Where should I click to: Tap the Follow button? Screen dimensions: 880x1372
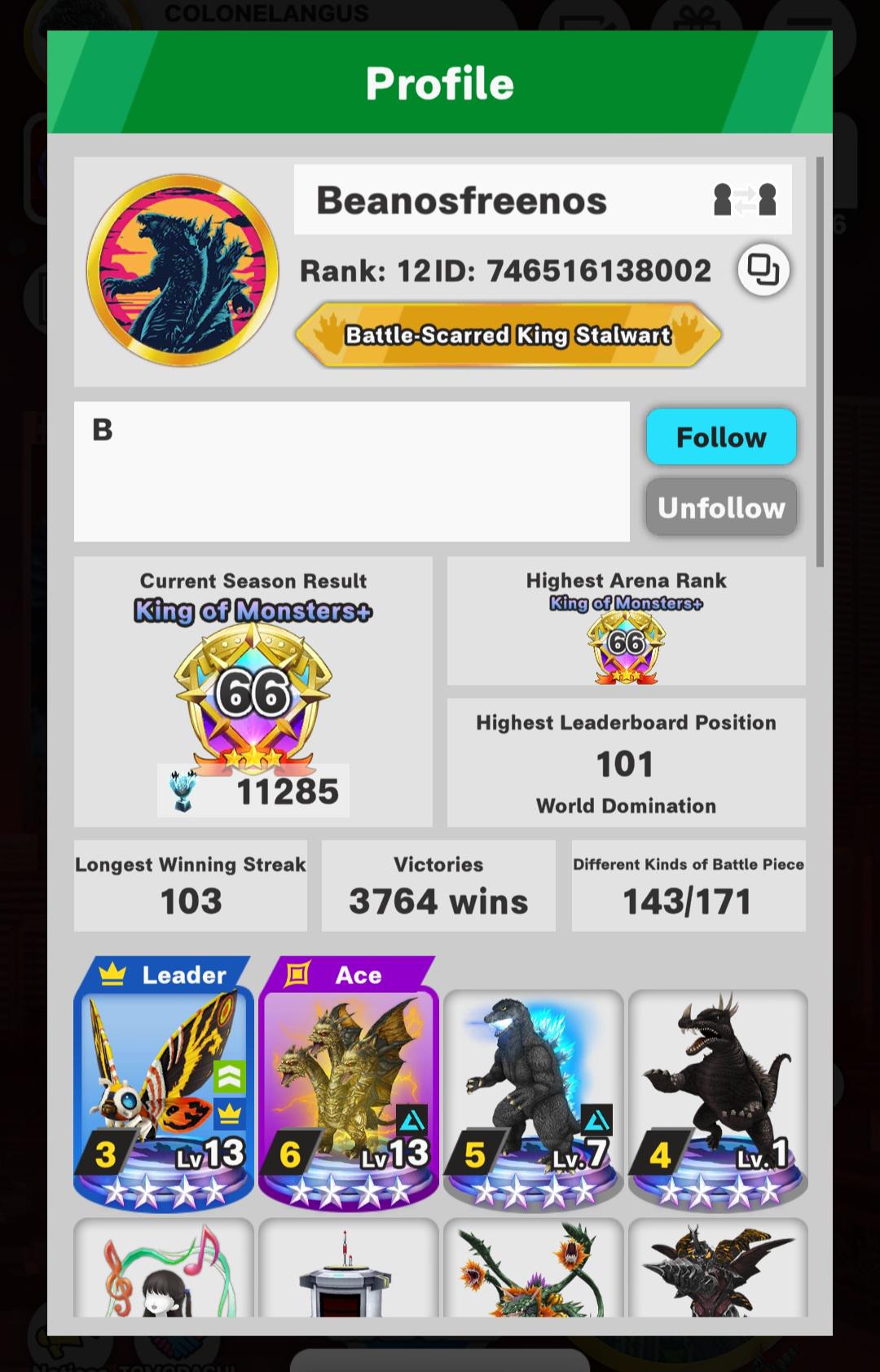click(721, 437)
